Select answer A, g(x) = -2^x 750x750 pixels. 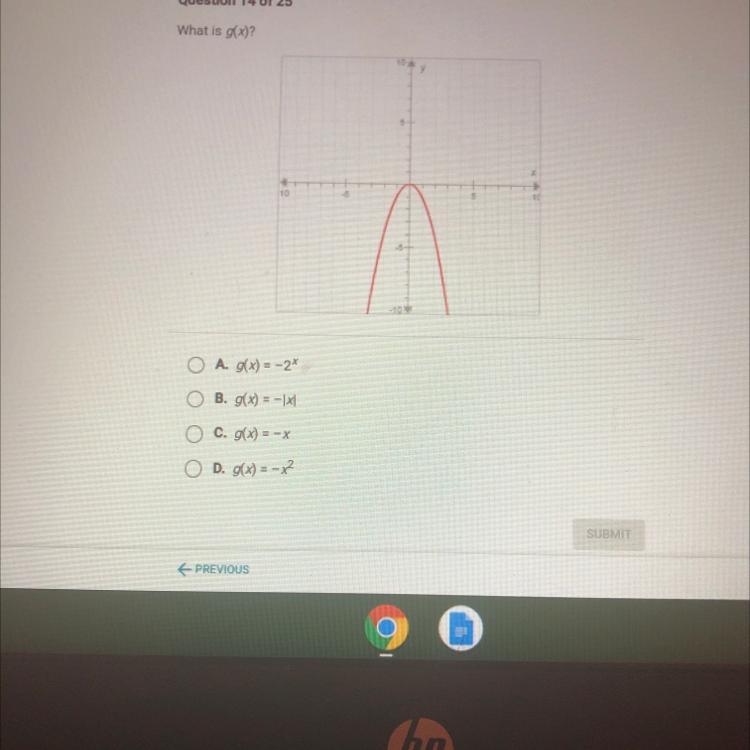coord(195,366)
